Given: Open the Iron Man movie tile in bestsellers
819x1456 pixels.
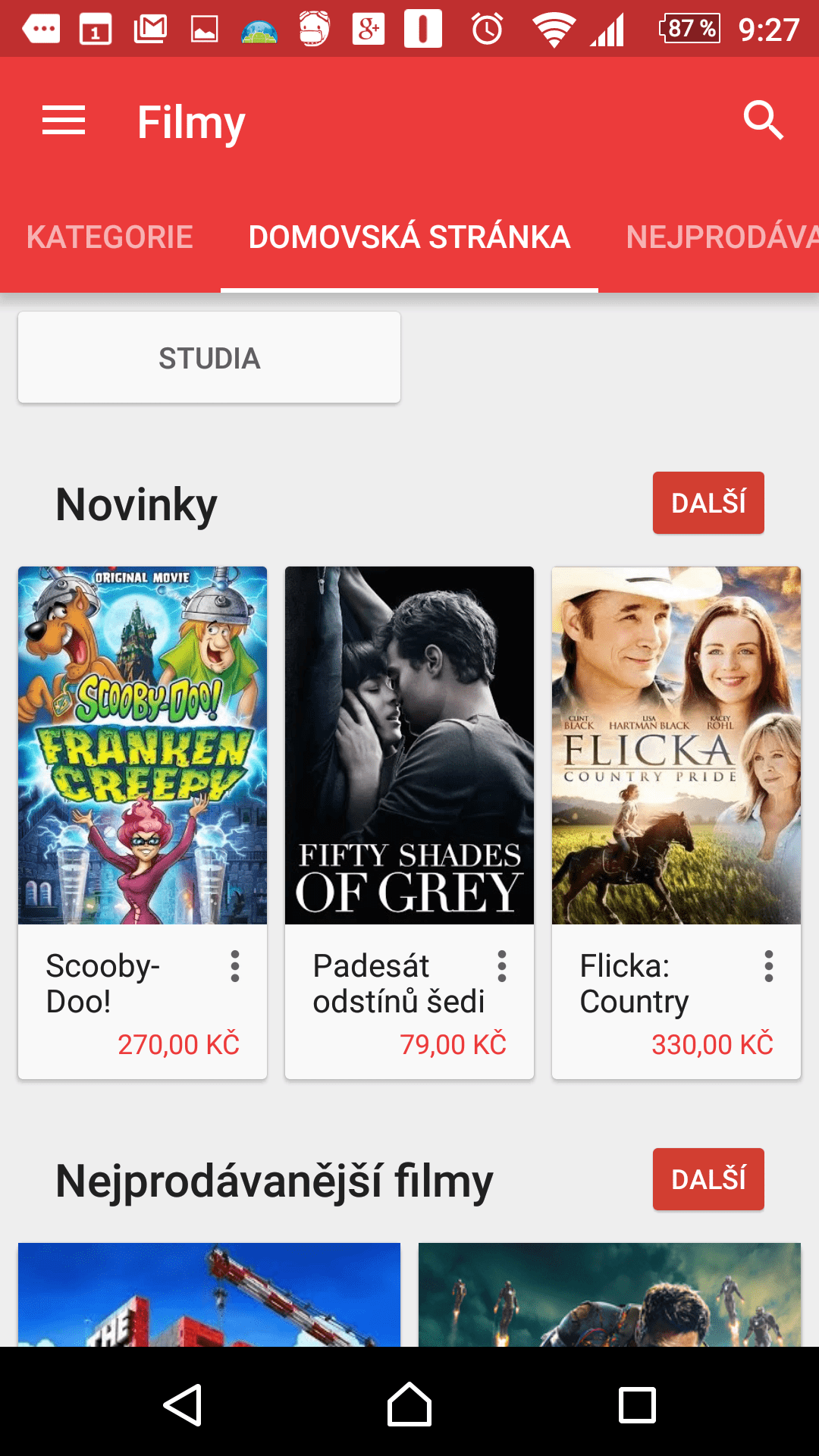Looking at the screenshot, I should [610, 1294].
